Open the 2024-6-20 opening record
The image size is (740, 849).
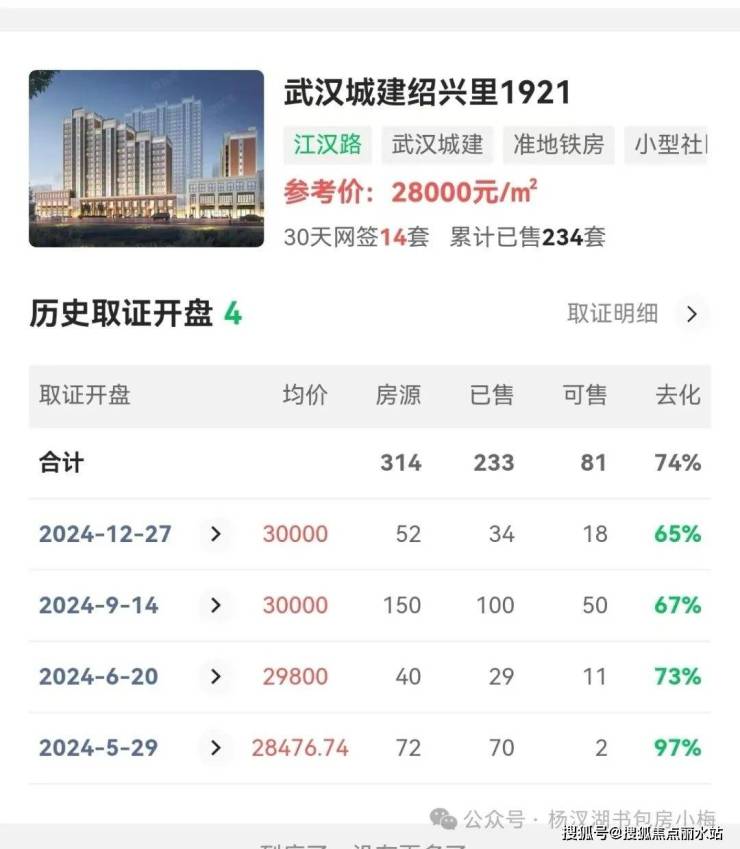215,677
